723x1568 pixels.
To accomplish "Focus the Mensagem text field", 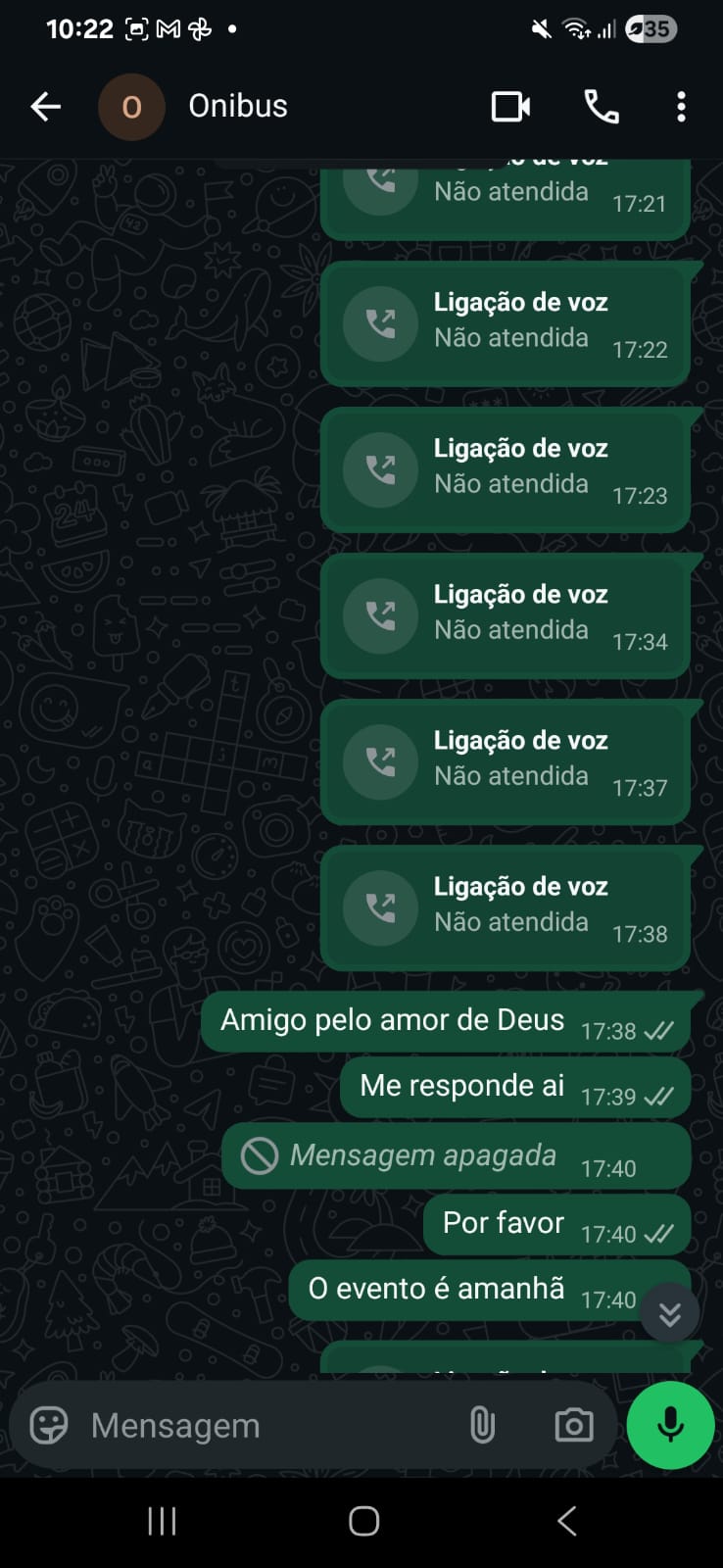I will (x=265, y=1425).
